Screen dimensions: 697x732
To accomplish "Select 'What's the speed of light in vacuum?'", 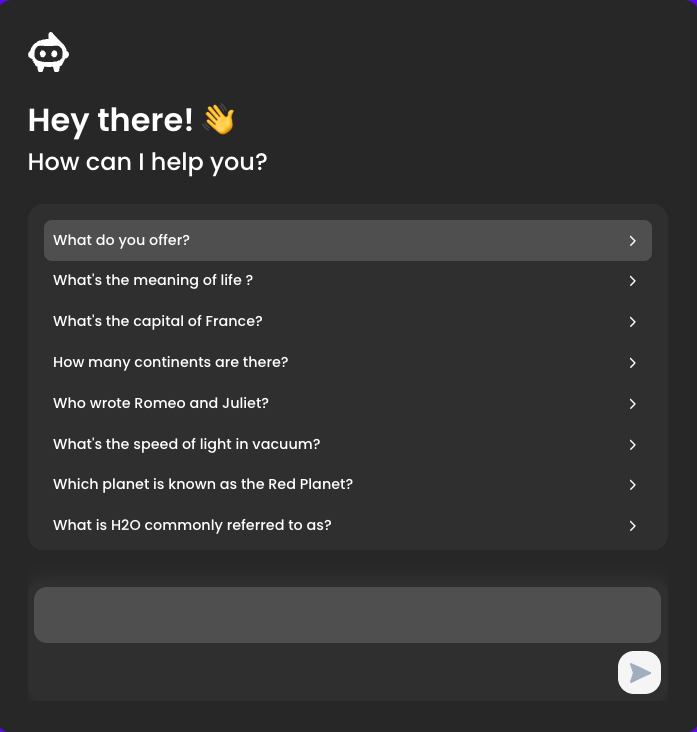I will (x=347, y=444).
